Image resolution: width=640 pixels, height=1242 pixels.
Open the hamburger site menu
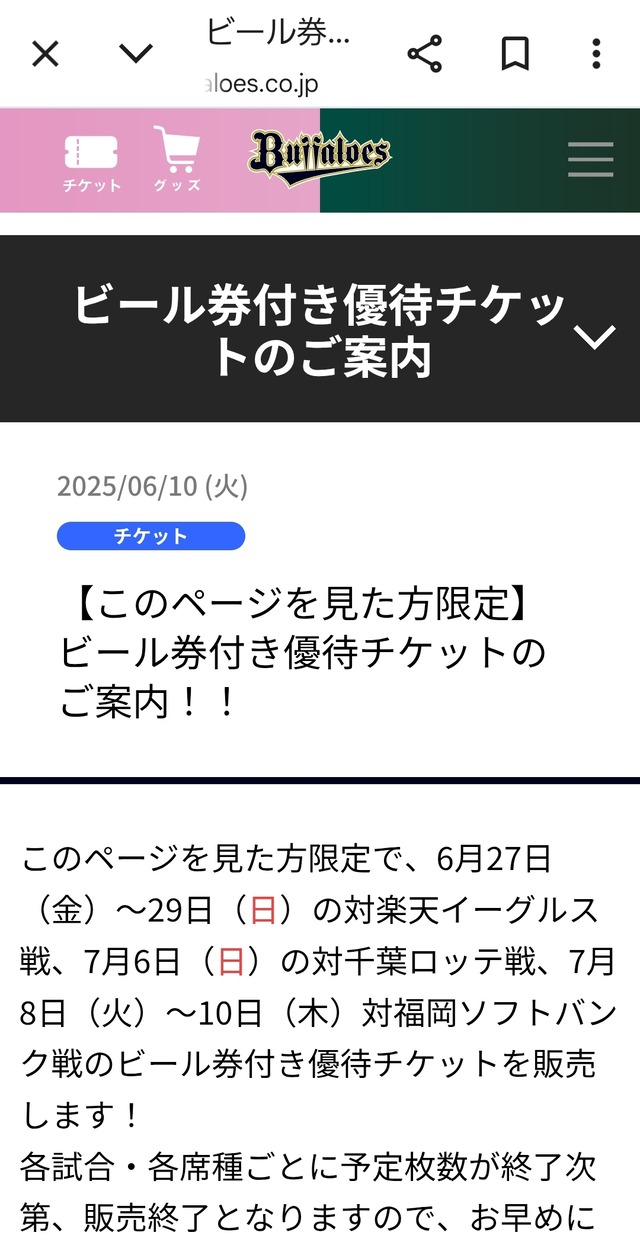[590, 160]
